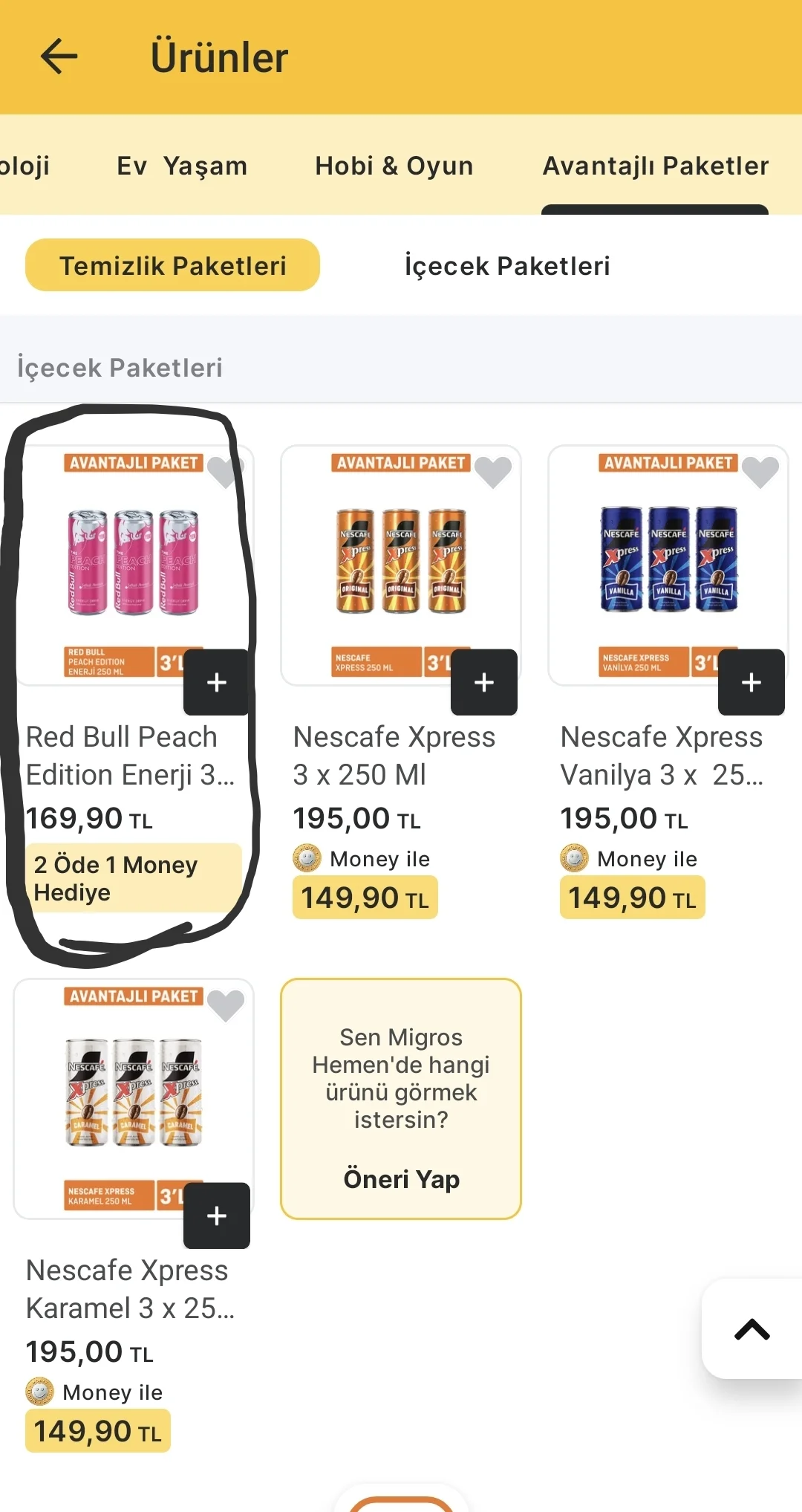Favorite the Red Bull Peach Edition pack
Image resolution: width=802 pixels, height=1512 pixels.
(225, 472)
